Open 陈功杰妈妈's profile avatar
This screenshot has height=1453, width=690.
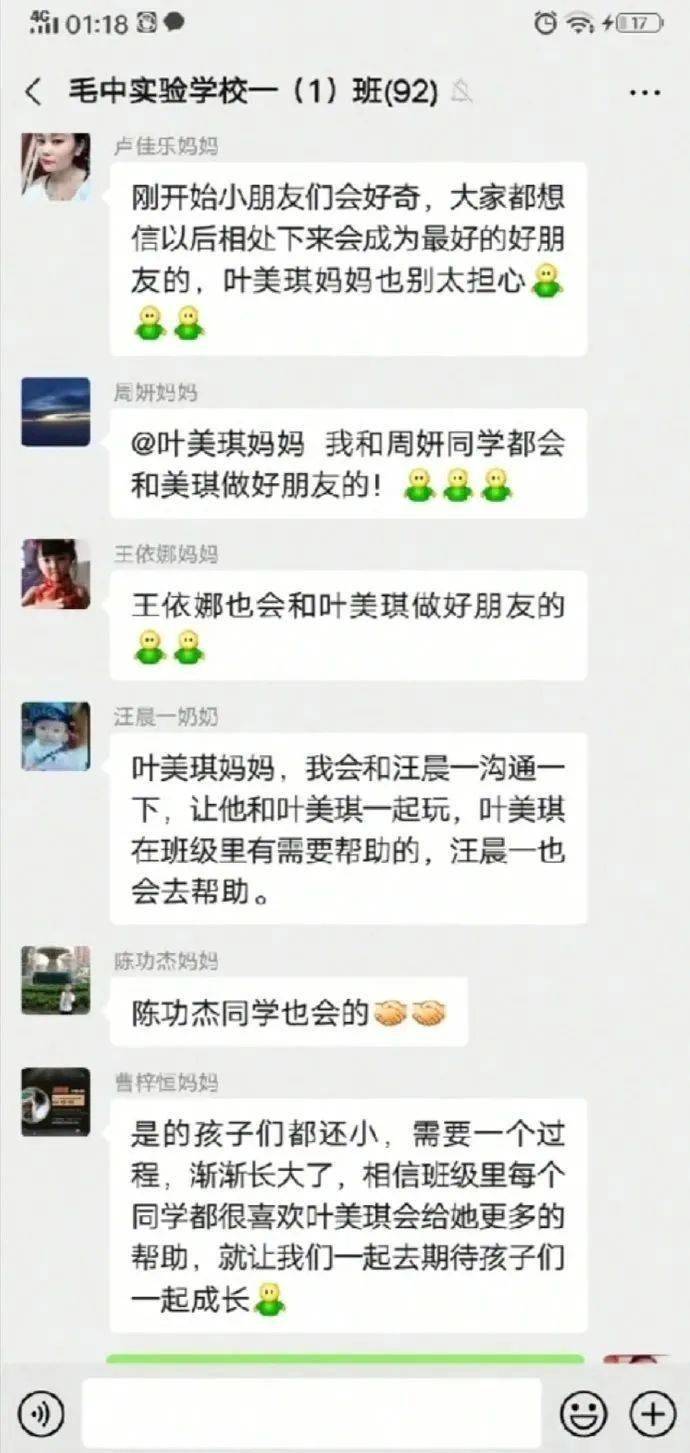pyautogui.click(x=56, y=981)
